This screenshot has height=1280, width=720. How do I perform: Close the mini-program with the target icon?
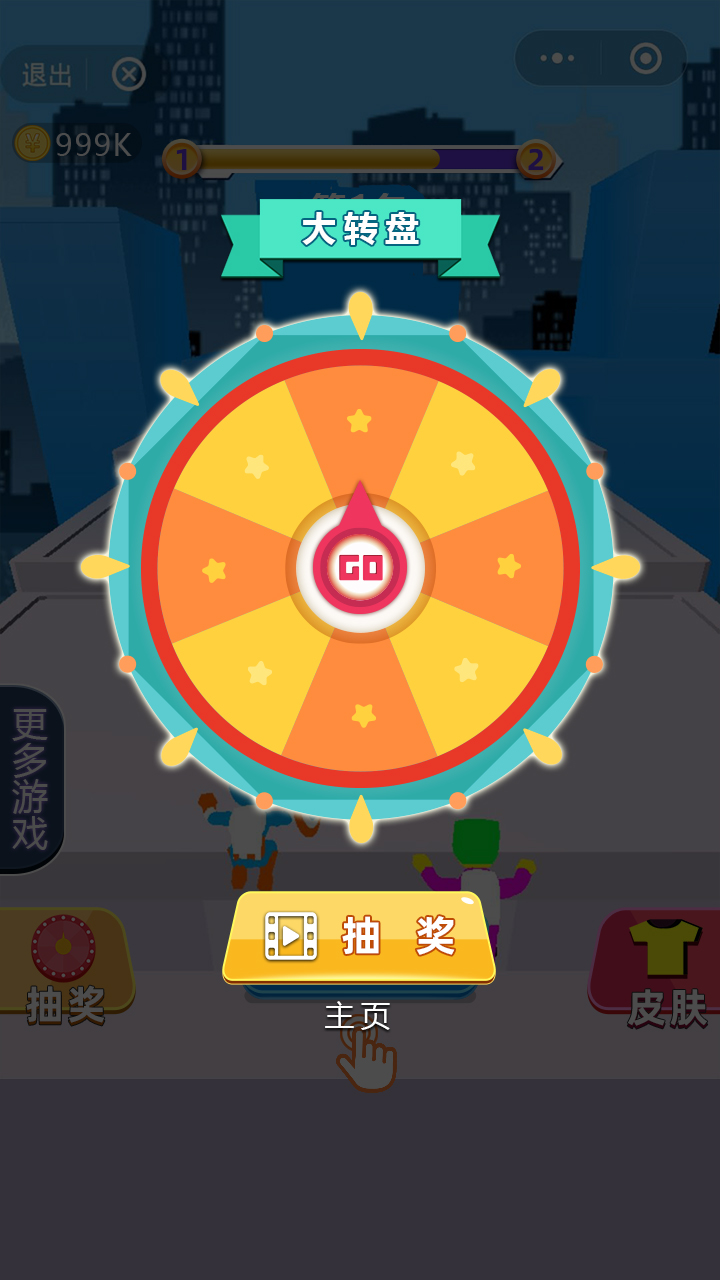645,58
